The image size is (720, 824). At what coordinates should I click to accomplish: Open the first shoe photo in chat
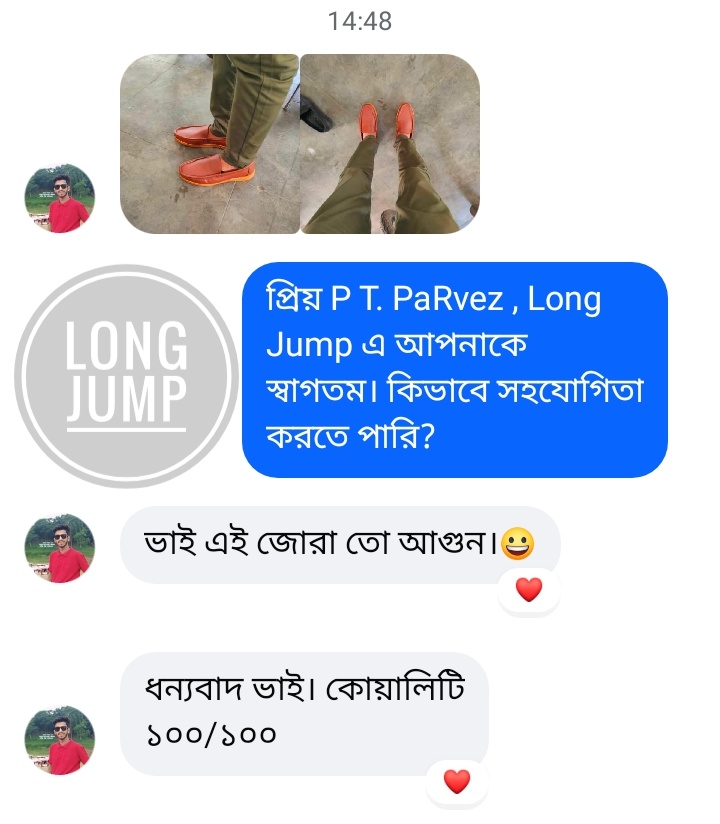point(210,143)
